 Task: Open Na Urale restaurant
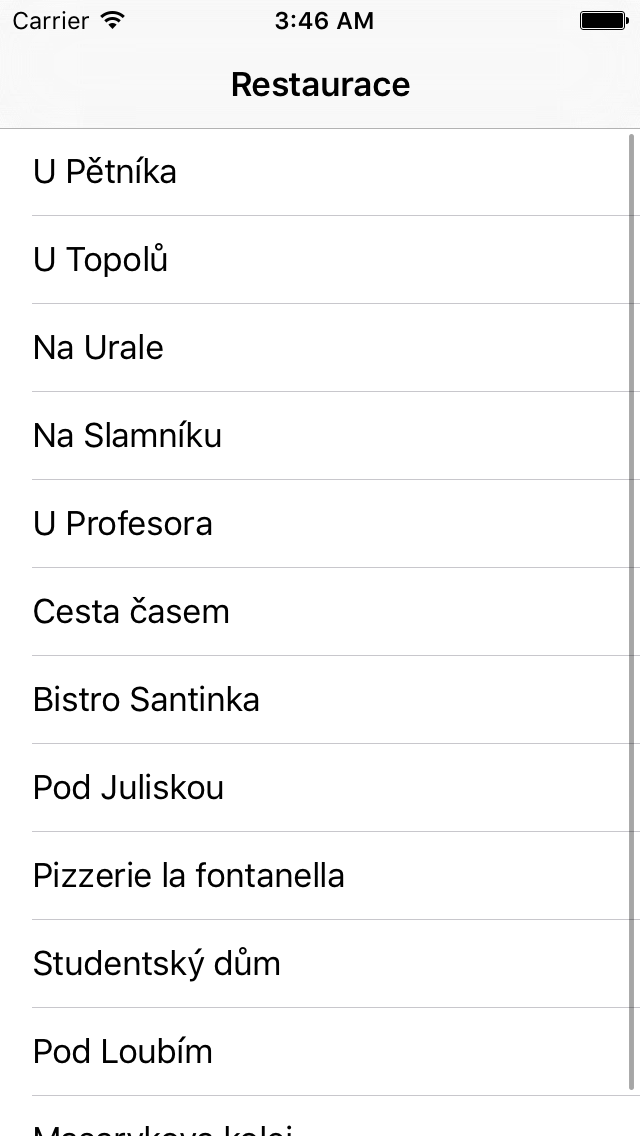320,348
